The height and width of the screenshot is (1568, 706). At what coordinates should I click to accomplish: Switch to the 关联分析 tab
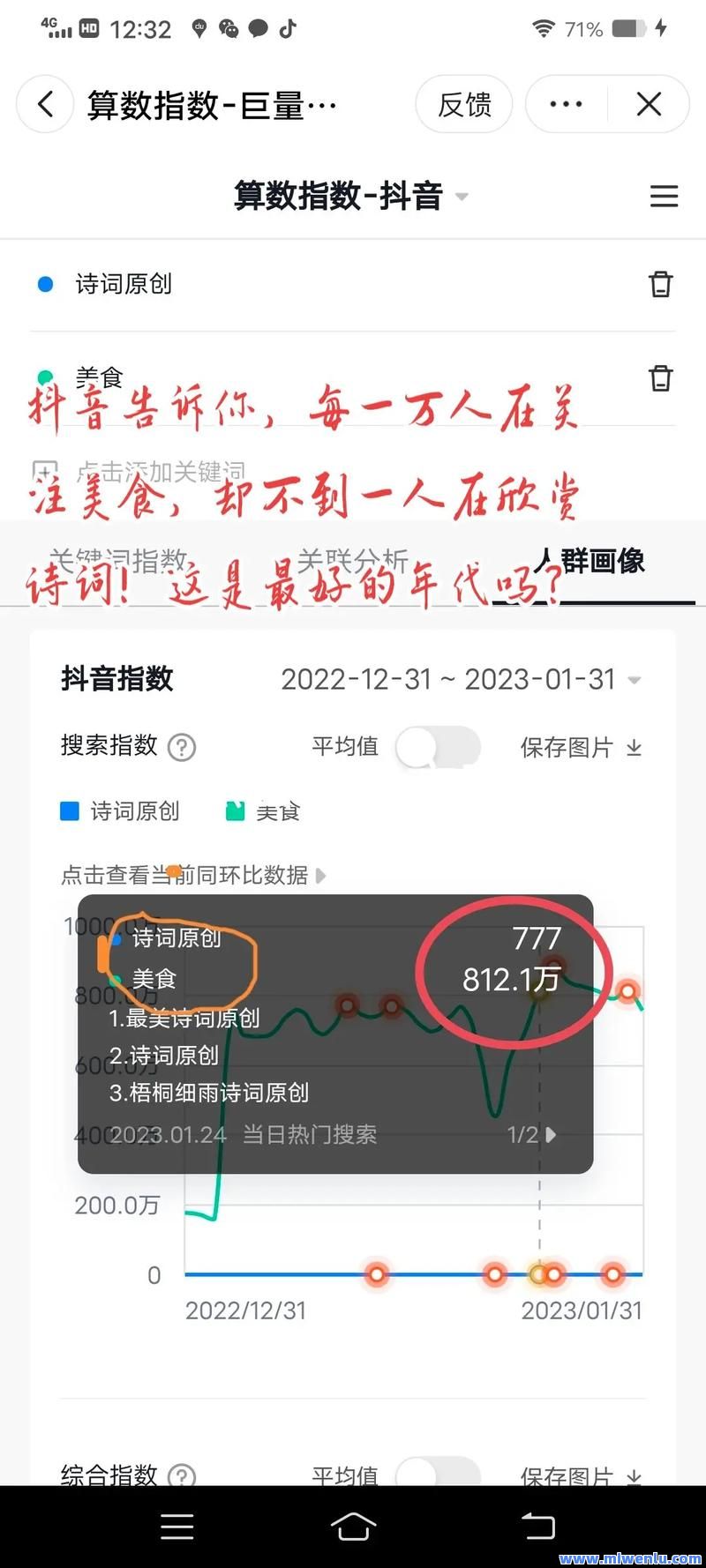(x=353, y=561)
